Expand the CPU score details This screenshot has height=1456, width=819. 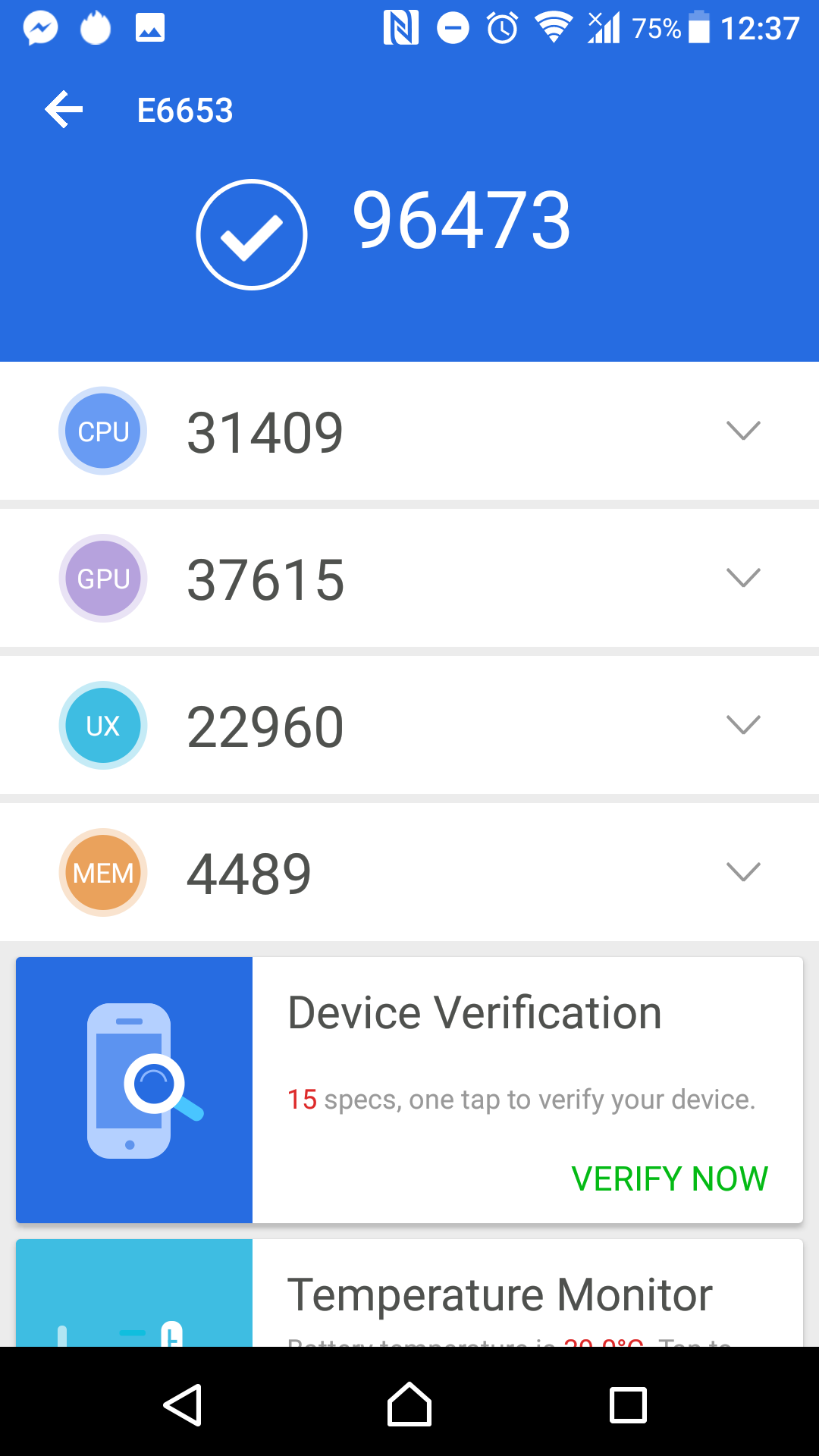742,431
